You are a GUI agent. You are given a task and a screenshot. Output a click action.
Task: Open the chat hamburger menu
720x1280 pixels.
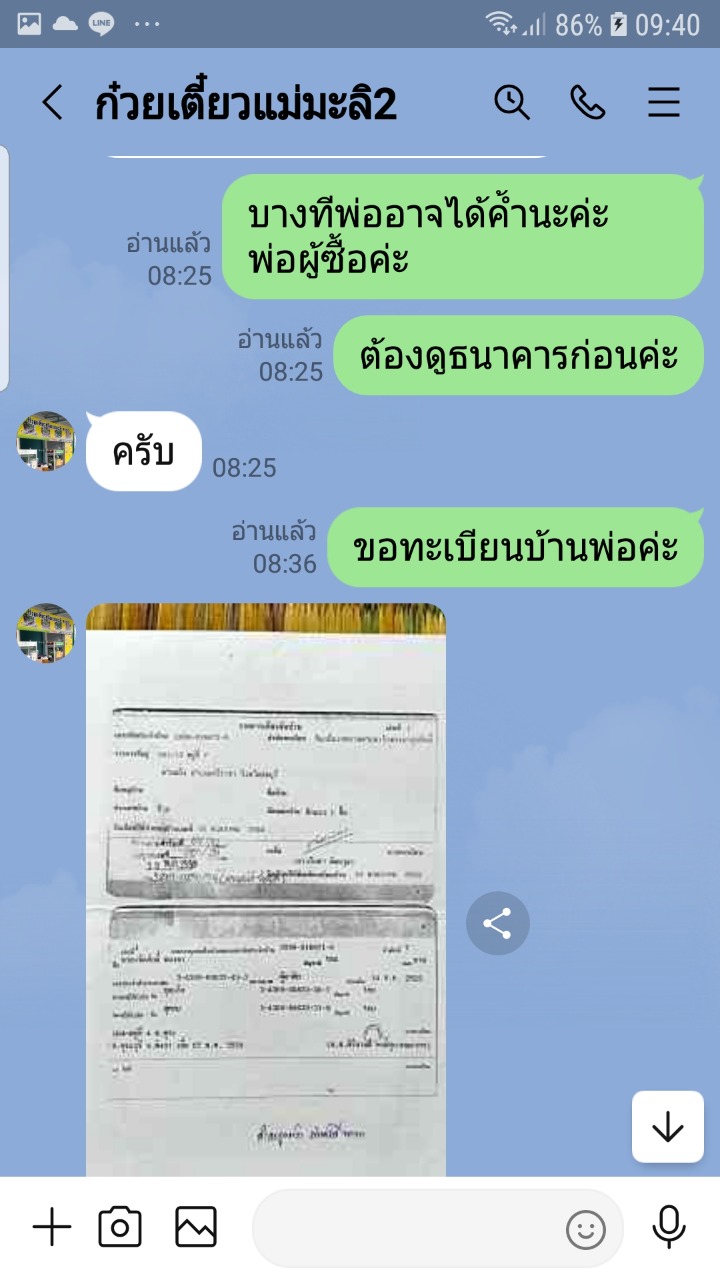(x=664, y=102)
